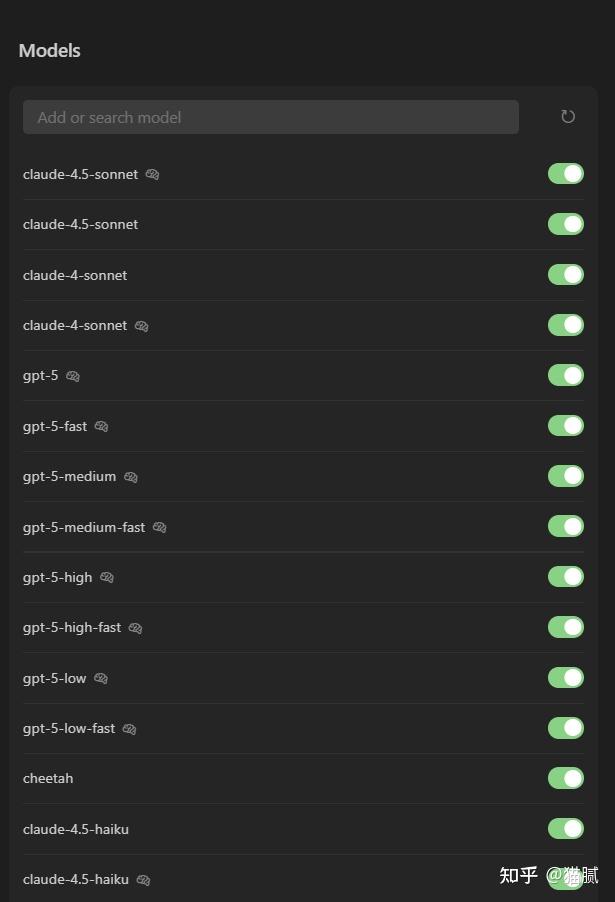Refresh the models list
Screen dimensions: 615x902
pos(568,117)
